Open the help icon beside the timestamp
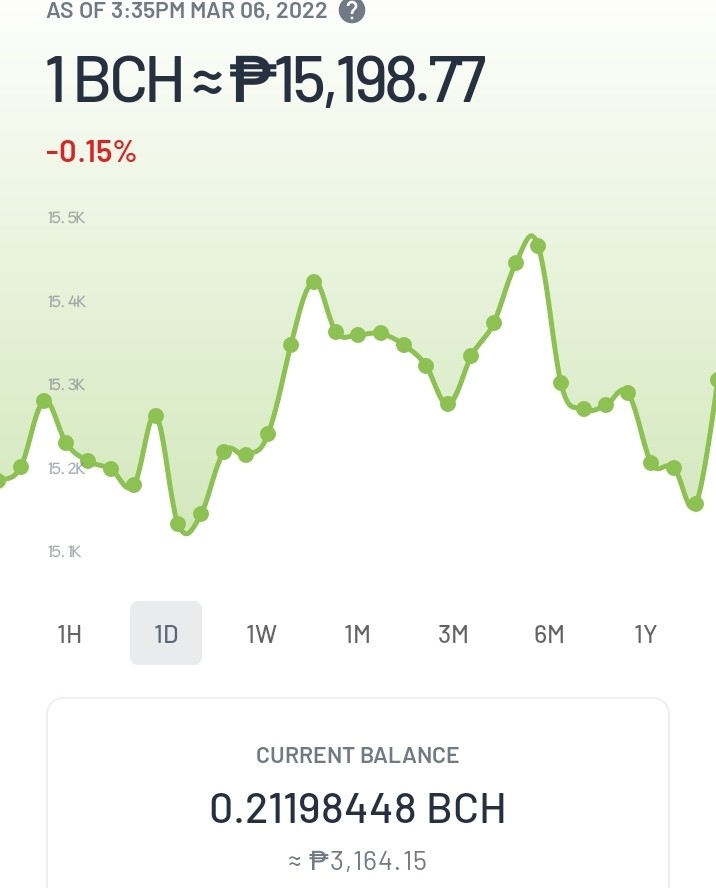This screenshot has width=716, height=888. pyautogui.click(x=352, y=11)
